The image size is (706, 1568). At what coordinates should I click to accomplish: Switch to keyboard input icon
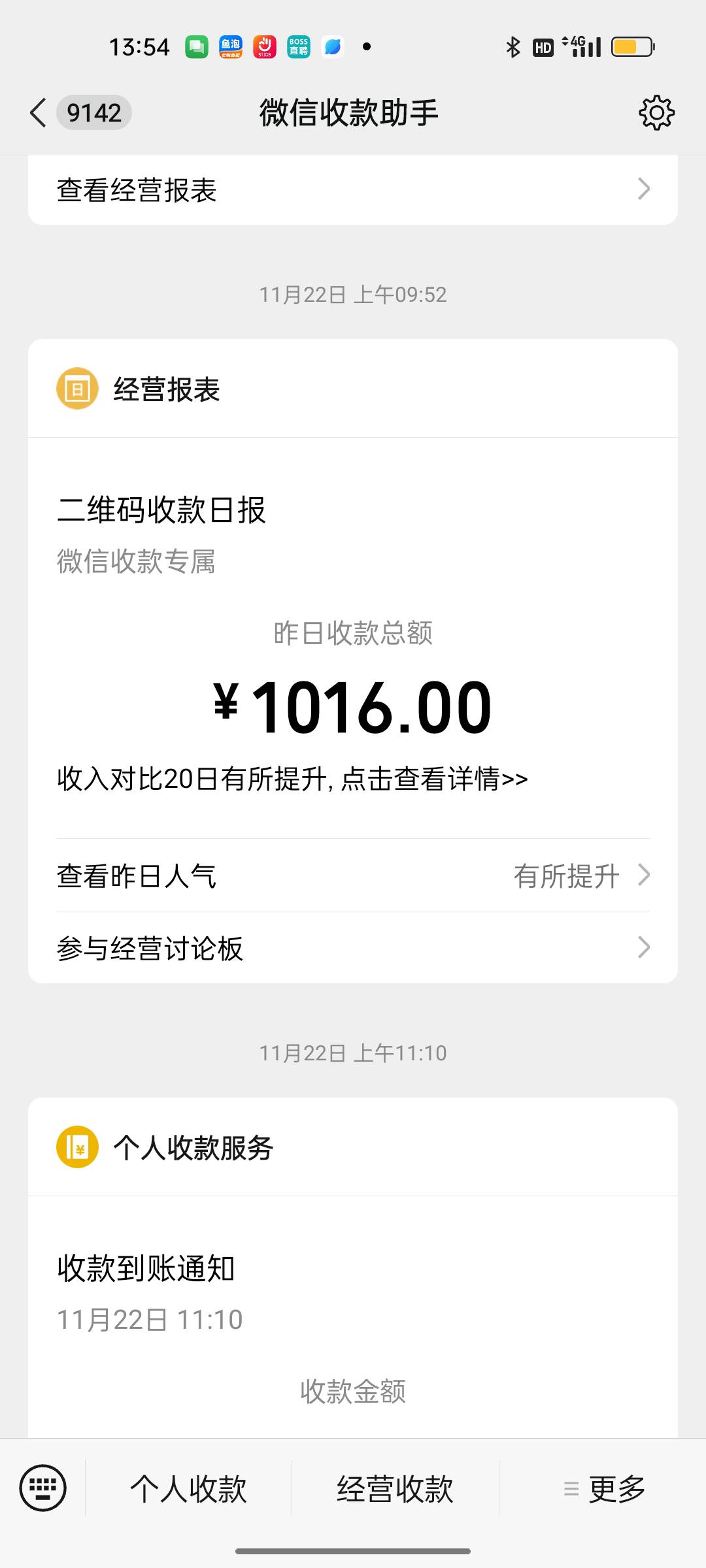(x=43, y=1488)
